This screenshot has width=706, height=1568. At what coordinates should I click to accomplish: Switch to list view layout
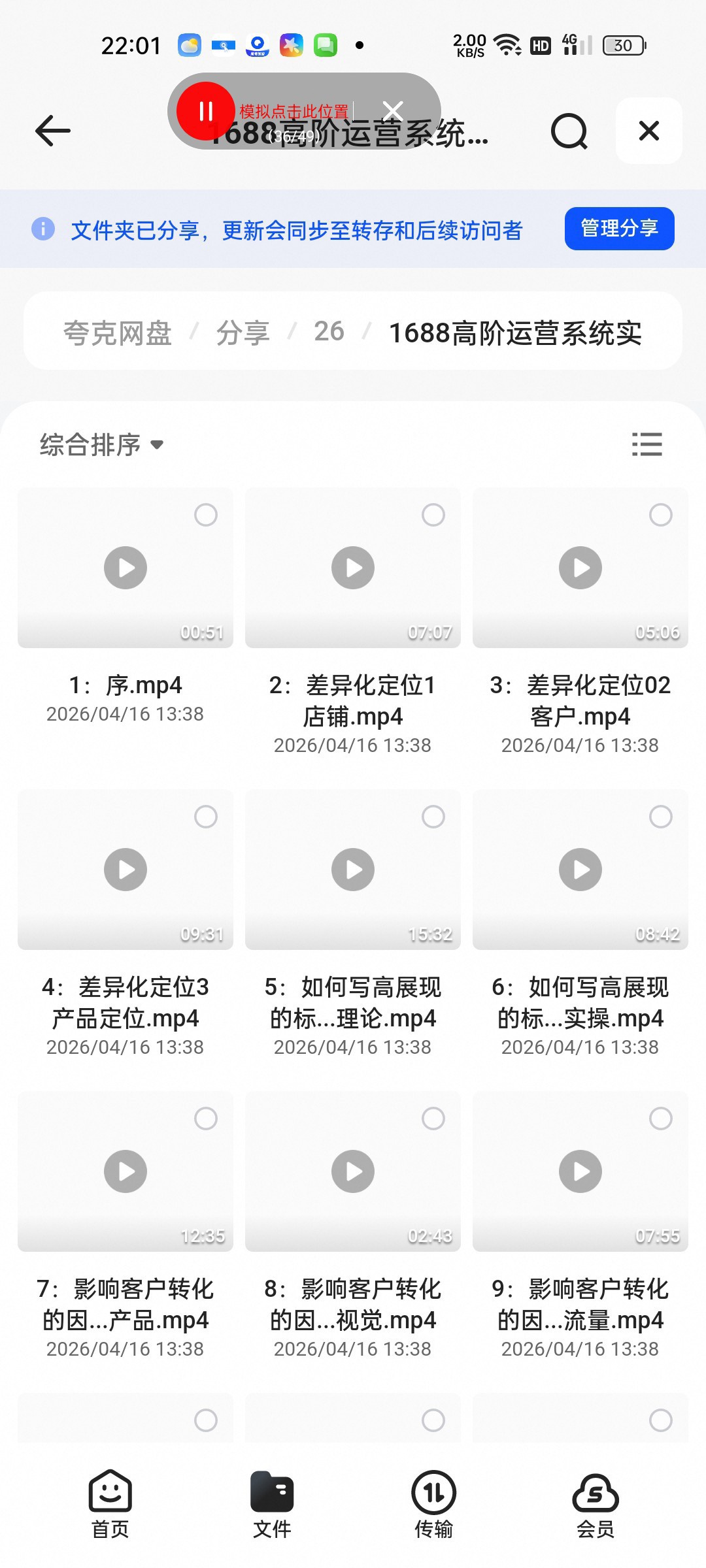click(x=647, y=444)
